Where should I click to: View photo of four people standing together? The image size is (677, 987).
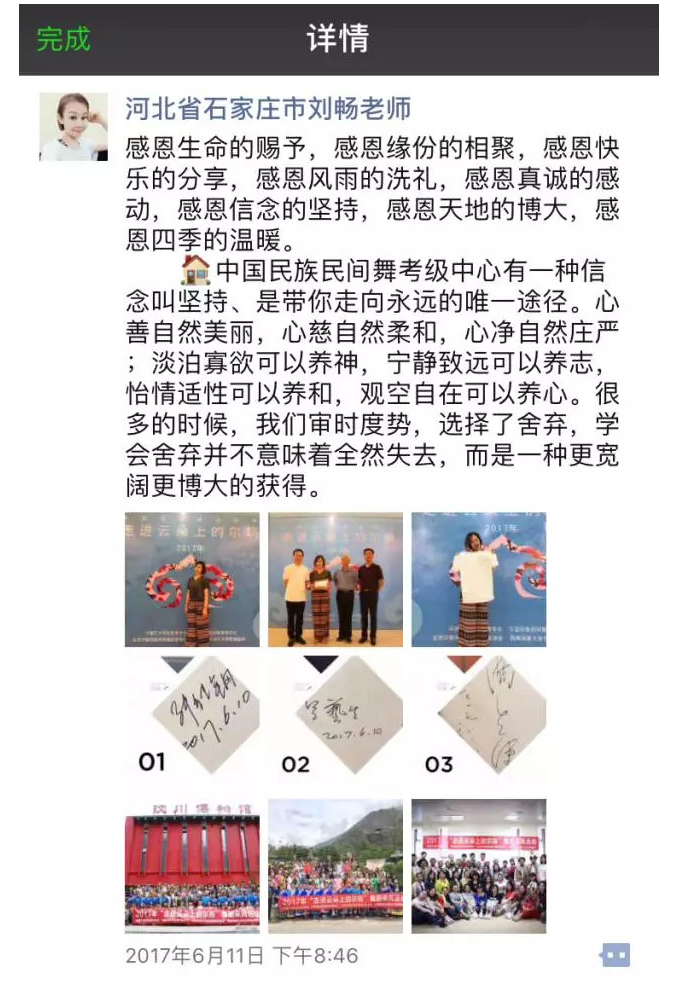(x=335, y=580)
